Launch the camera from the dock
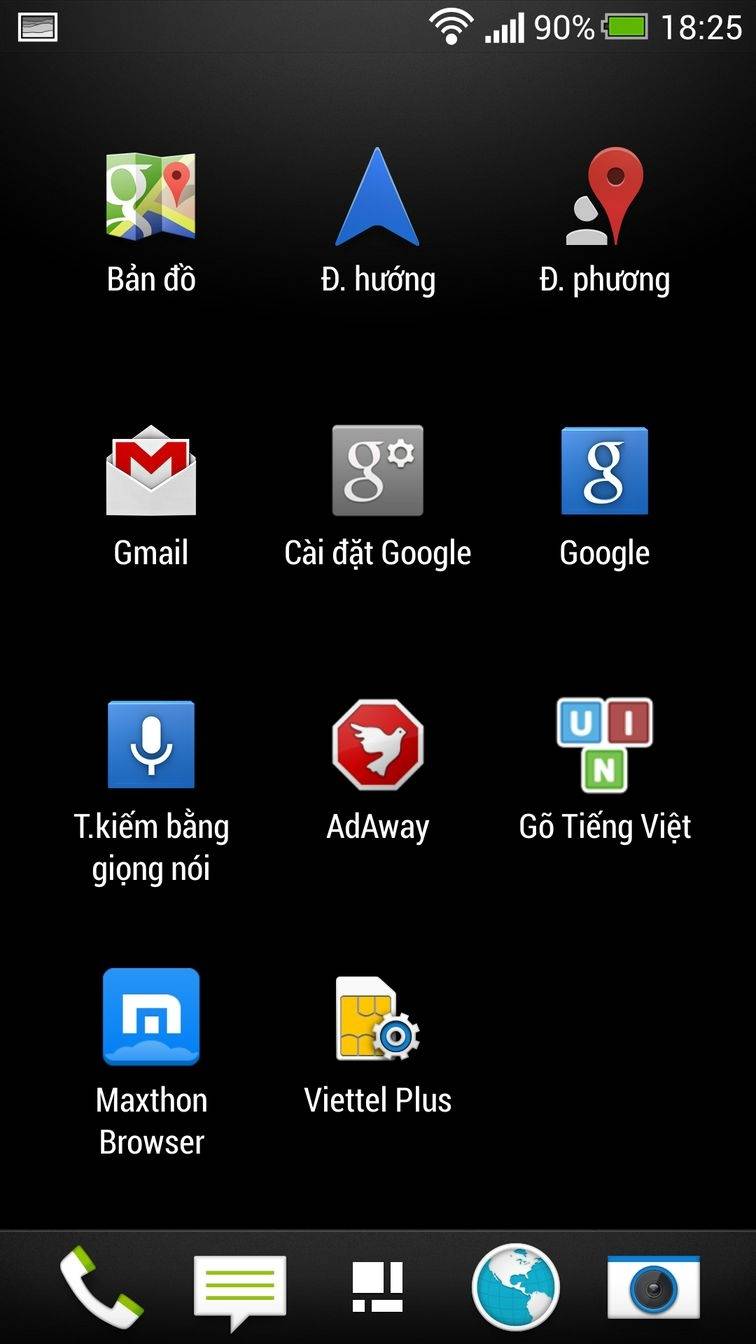This screenshot has height=1344, width=756. [653, 1287]
